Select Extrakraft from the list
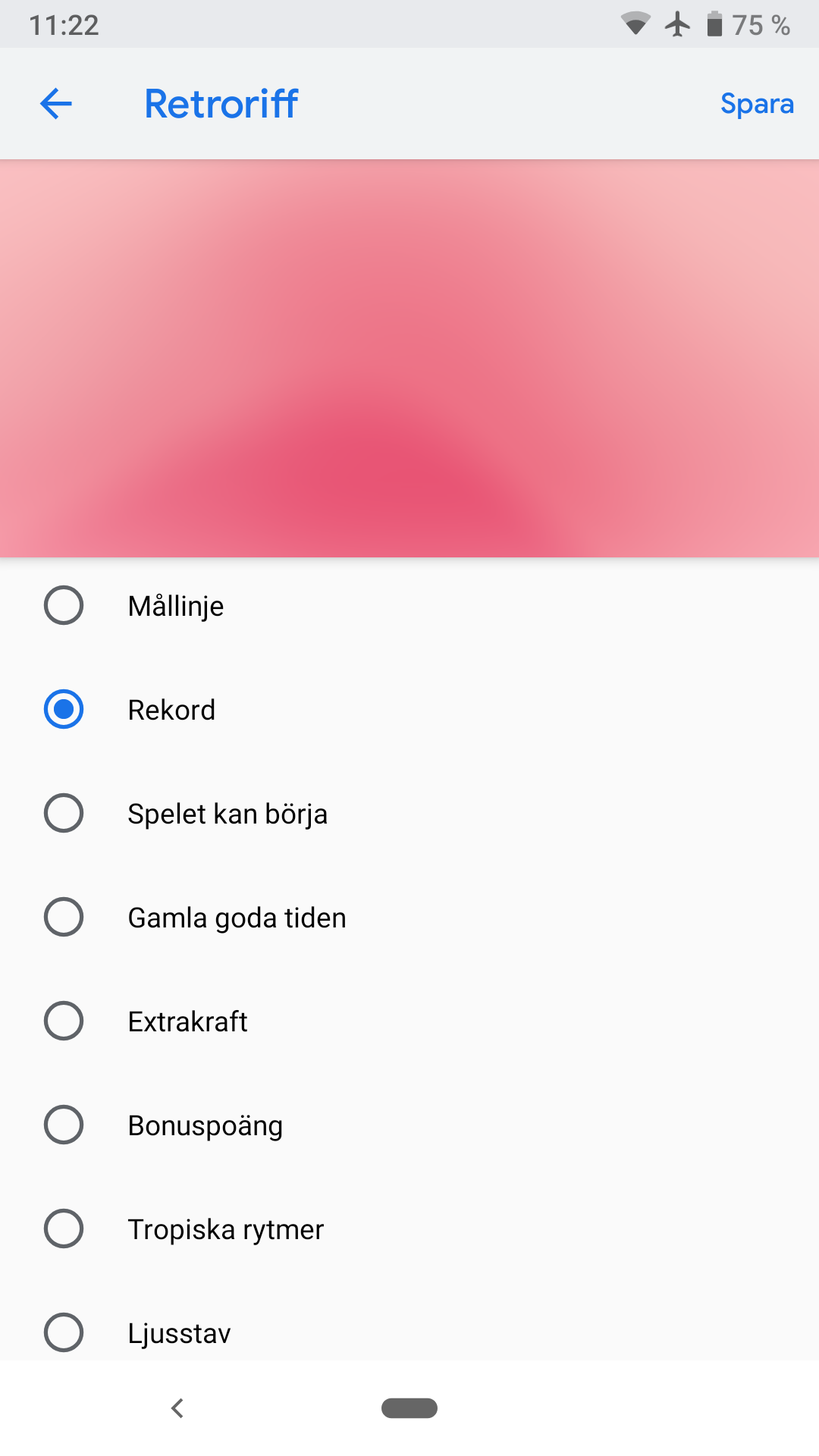The width and height of the screenshot is (819, 1456). click(x=409, y=1021)
